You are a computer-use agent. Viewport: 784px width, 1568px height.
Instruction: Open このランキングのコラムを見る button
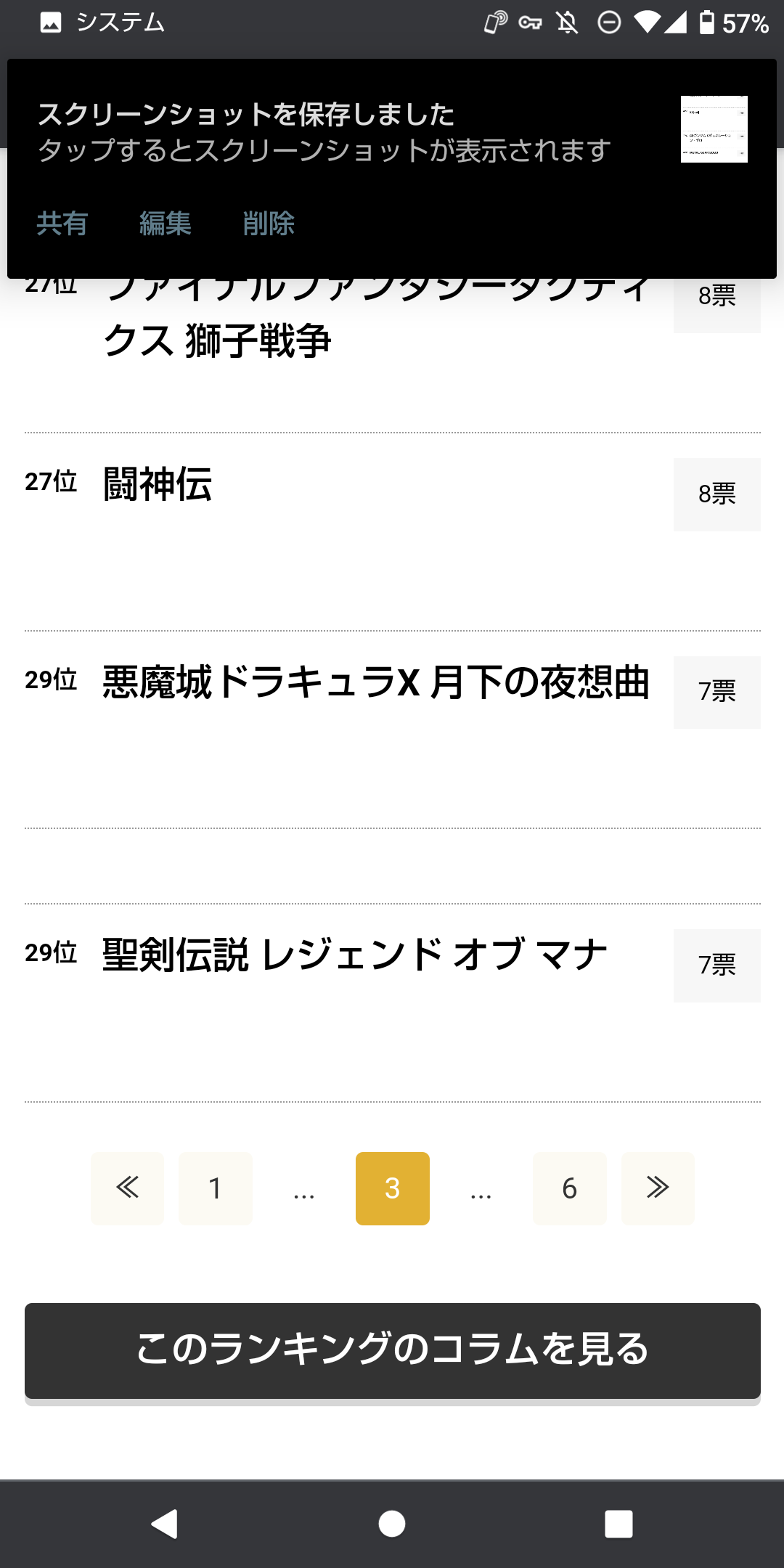click(393, 1350)
